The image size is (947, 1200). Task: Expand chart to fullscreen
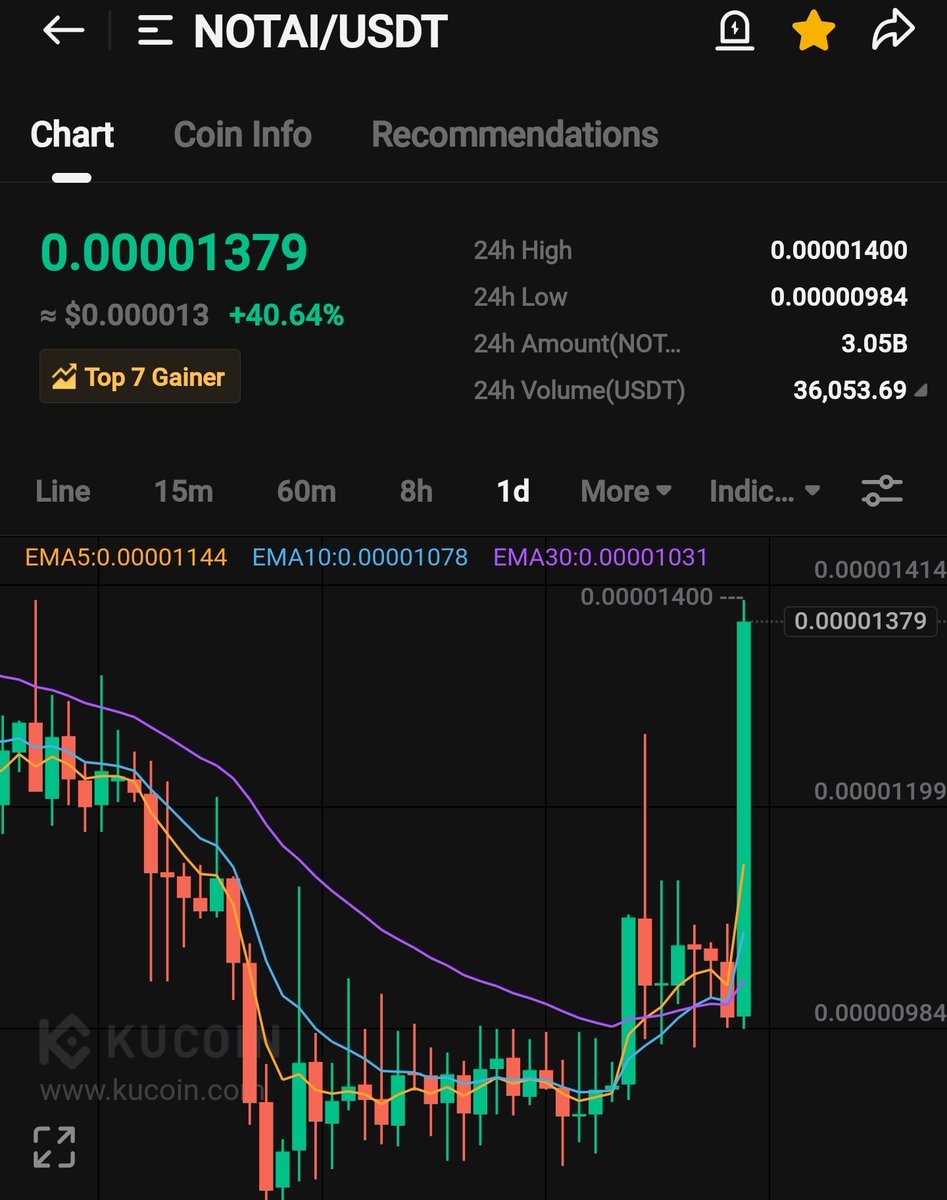(54, 1146)
